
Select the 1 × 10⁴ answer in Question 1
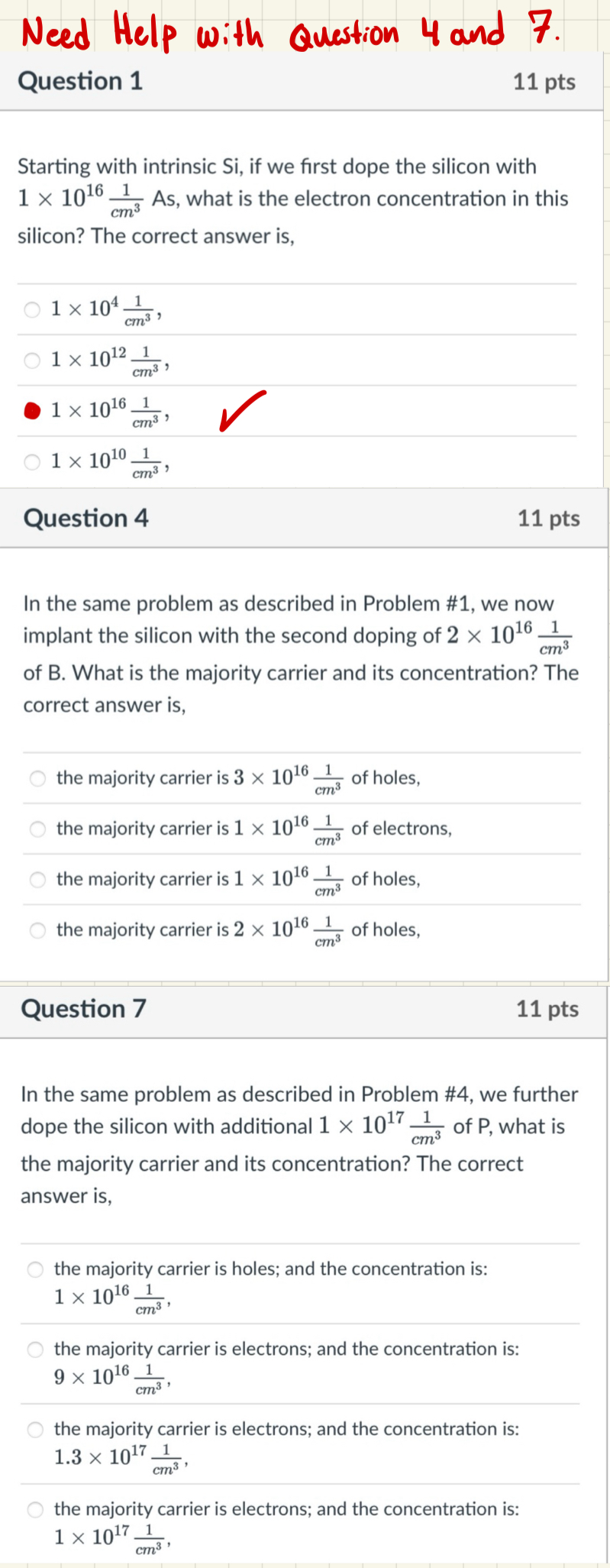coord(31,309)
